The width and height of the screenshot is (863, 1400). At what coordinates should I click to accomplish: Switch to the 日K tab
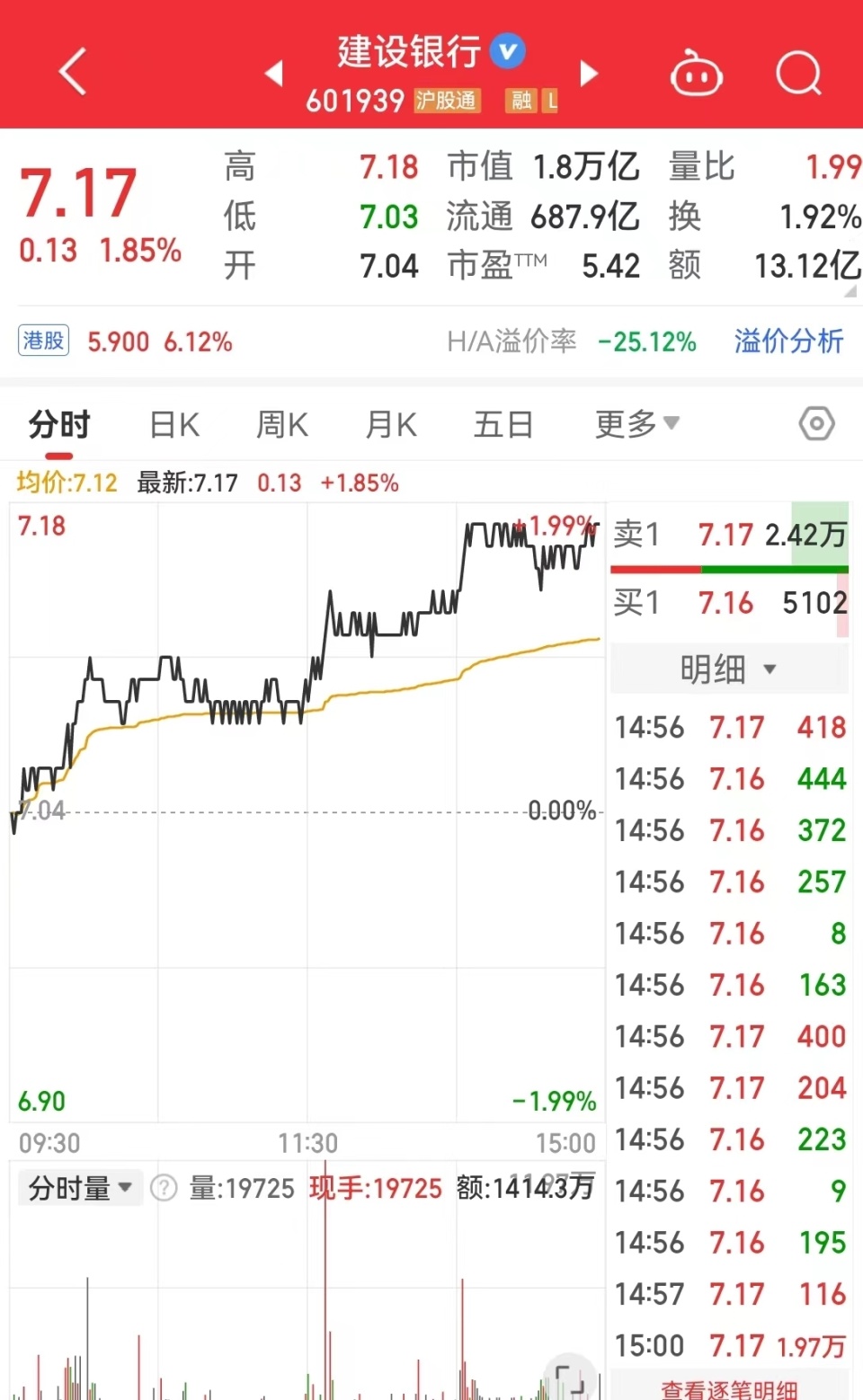coord(174,424)
